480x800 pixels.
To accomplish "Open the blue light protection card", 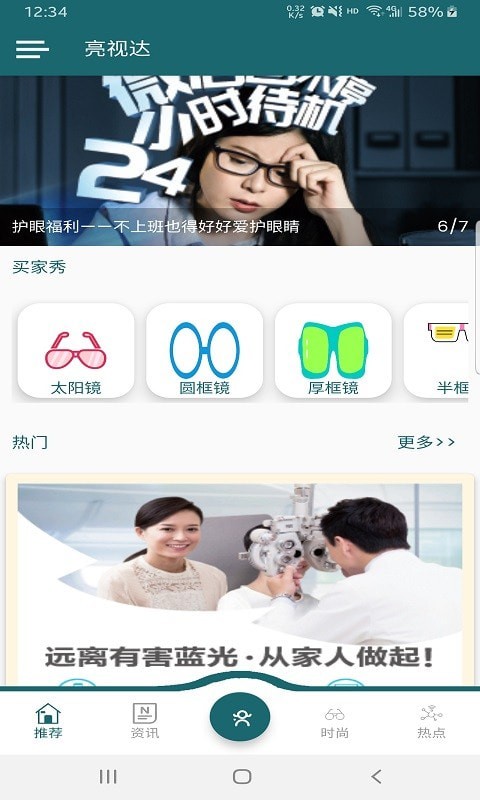I will coord(240,580).
